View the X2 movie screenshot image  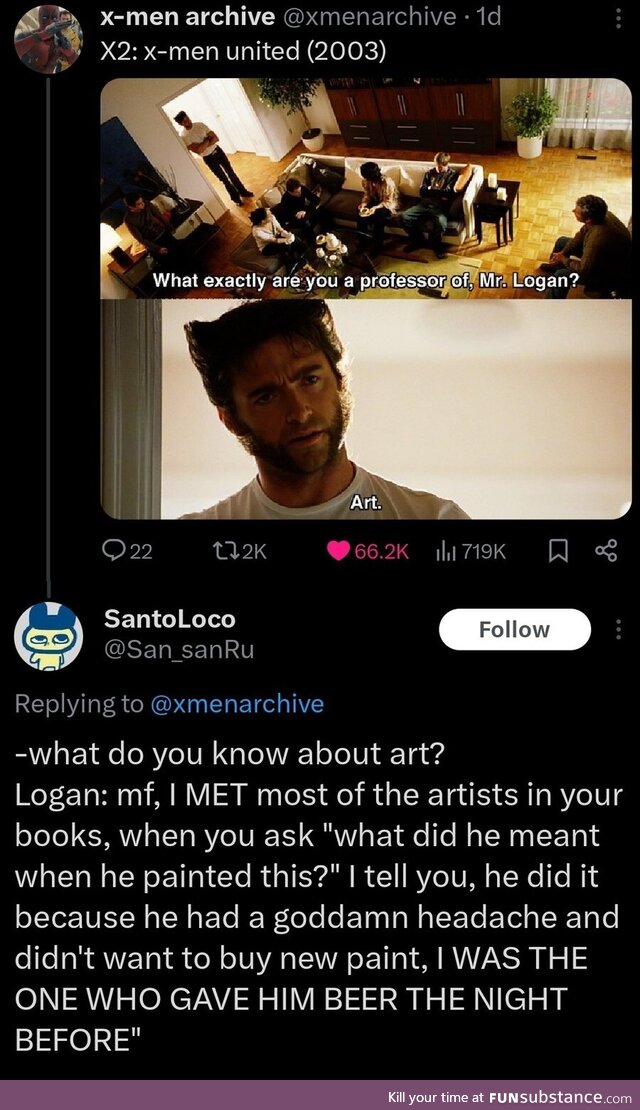pyautogui.click(x=366, y=298)
